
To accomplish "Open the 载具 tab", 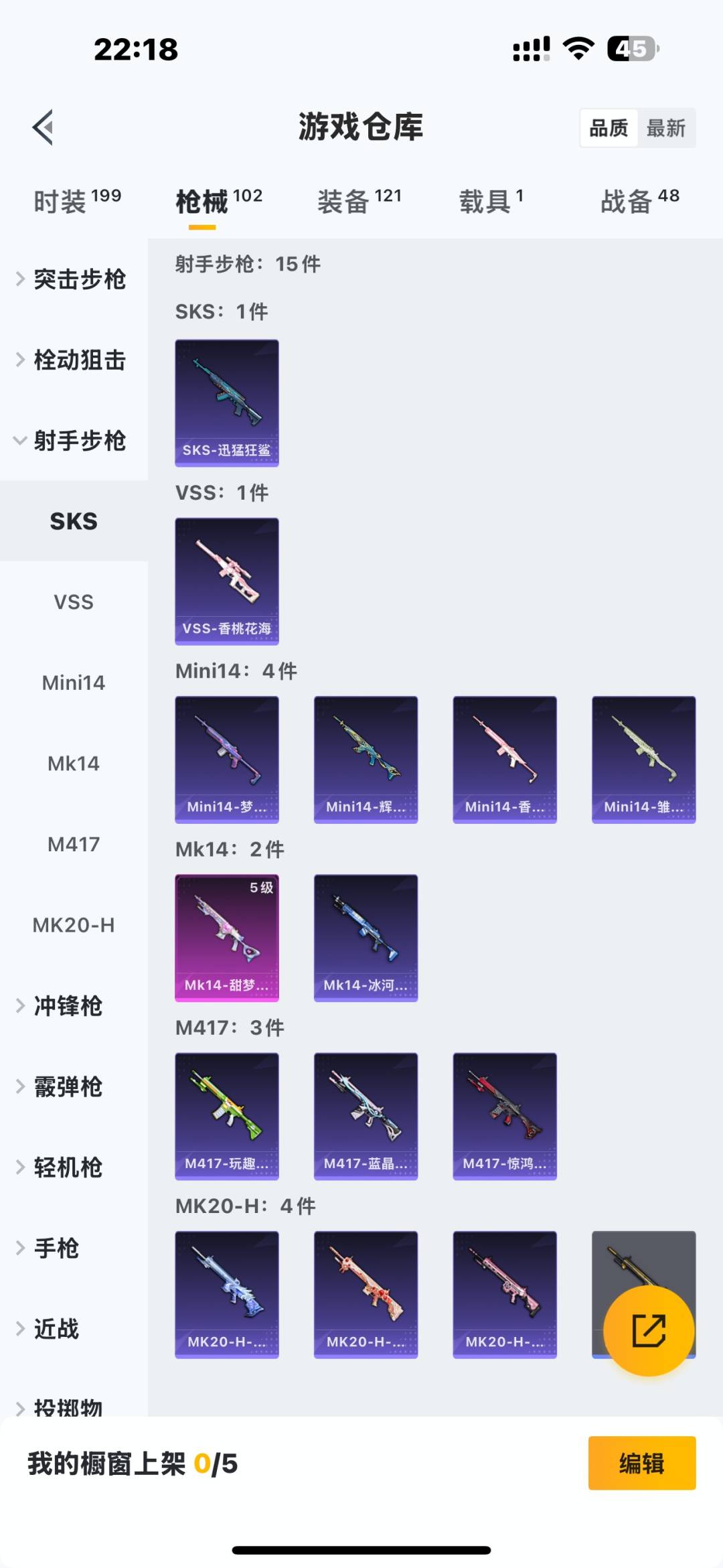I will click(491, 201).
